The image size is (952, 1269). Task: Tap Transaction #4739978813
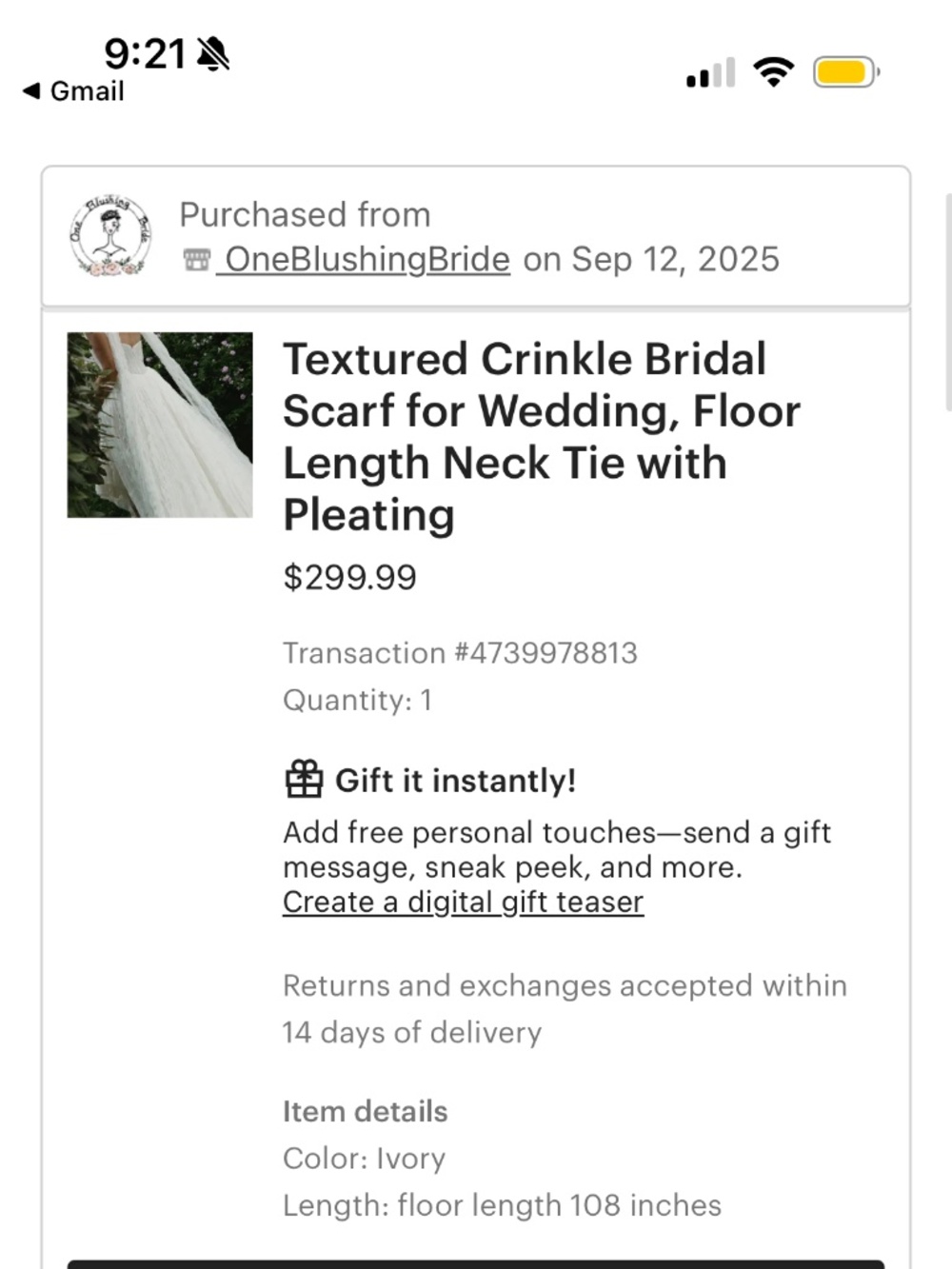coord(460,653)
